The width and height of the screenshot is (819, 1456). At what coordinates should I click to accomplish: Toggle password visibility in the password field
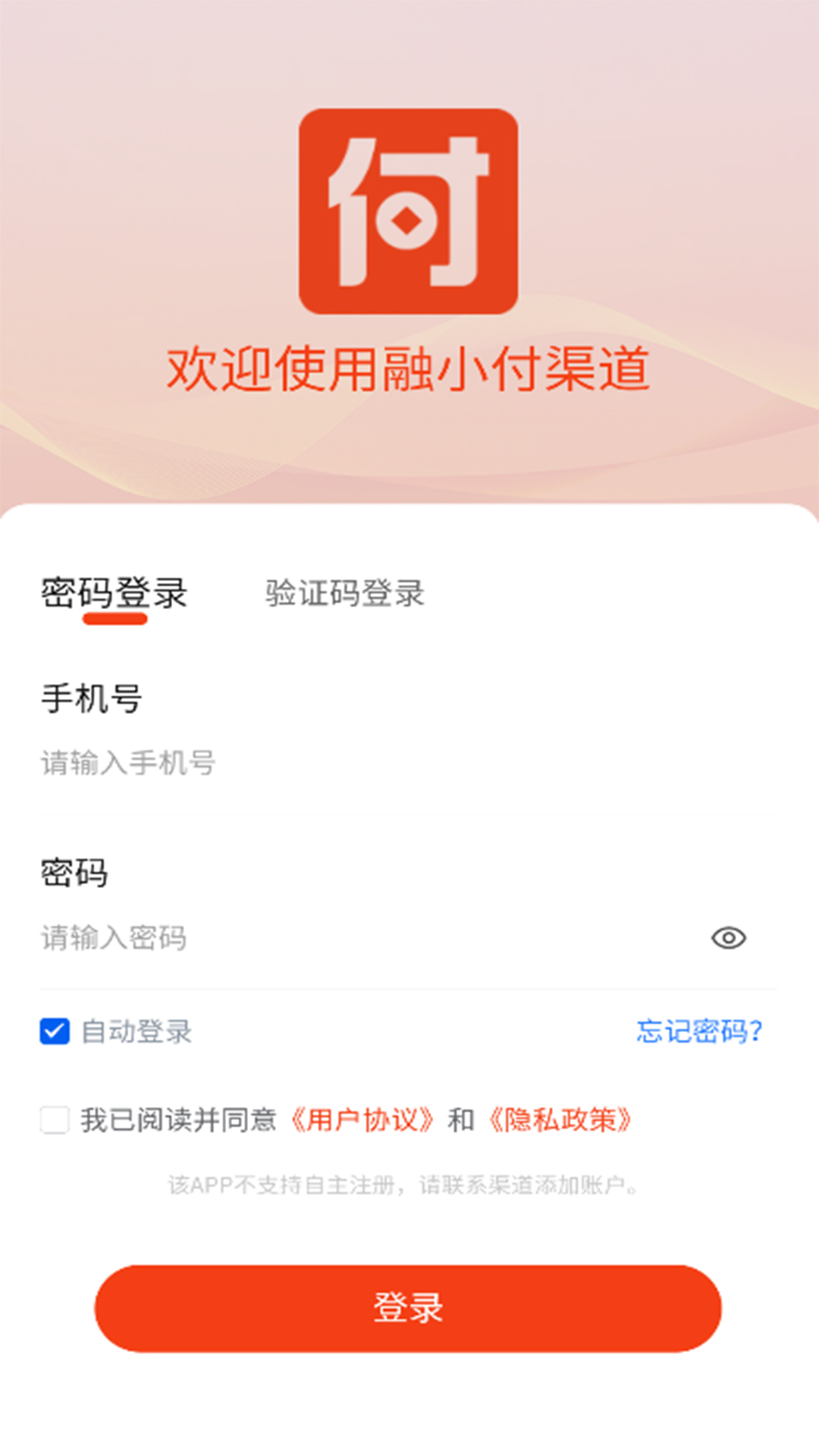730,939
